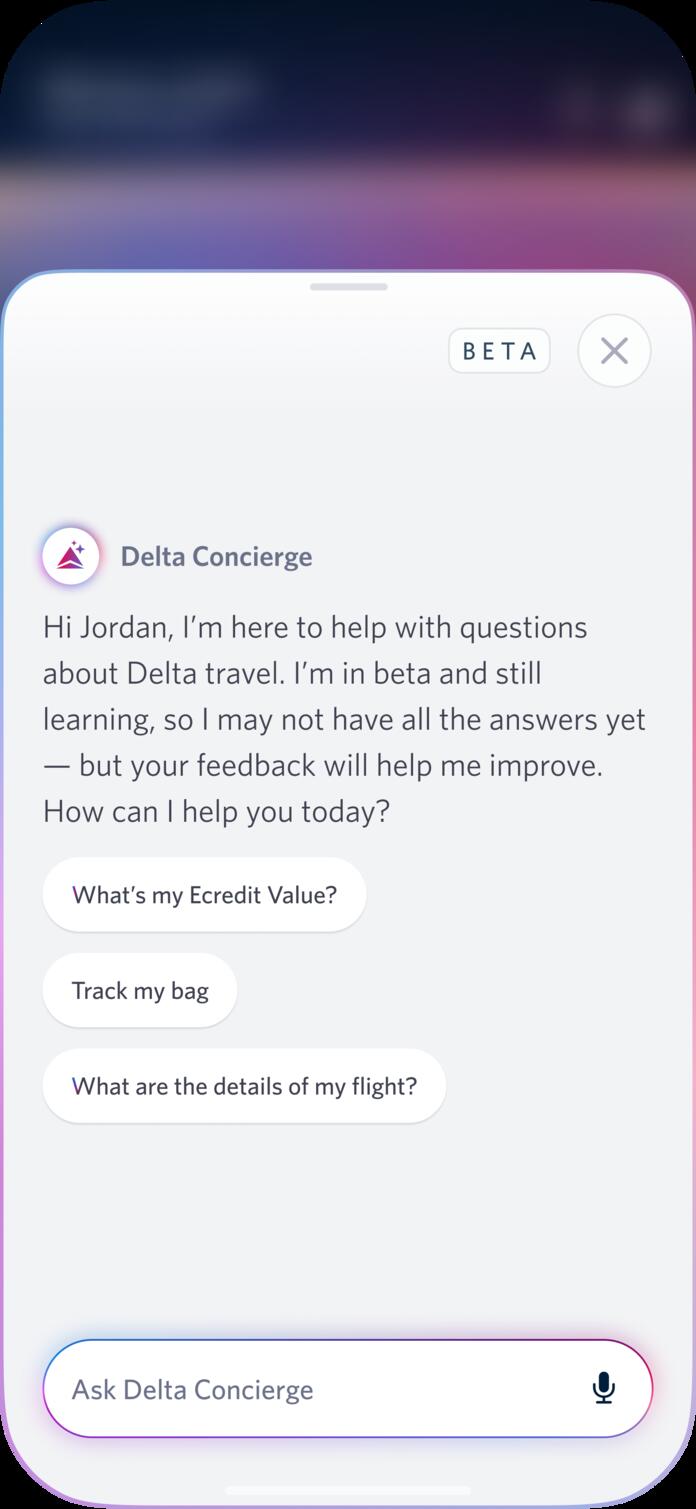This screenshot has width=696, height=1509.
Task: Ask 'What are the details of my flight?'
Action: (244, 1086)
